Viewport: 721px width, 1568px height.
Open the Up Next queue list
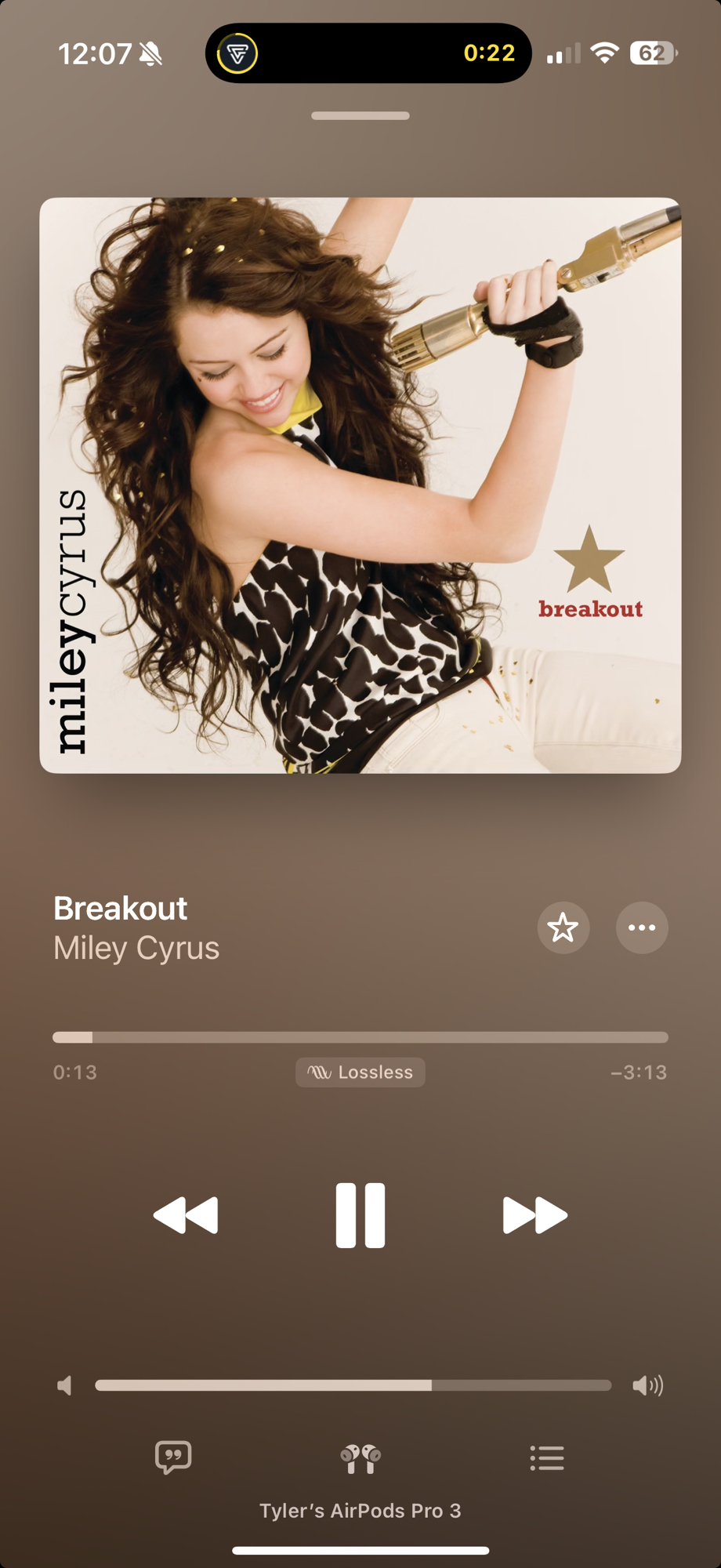coord(547,1457)
